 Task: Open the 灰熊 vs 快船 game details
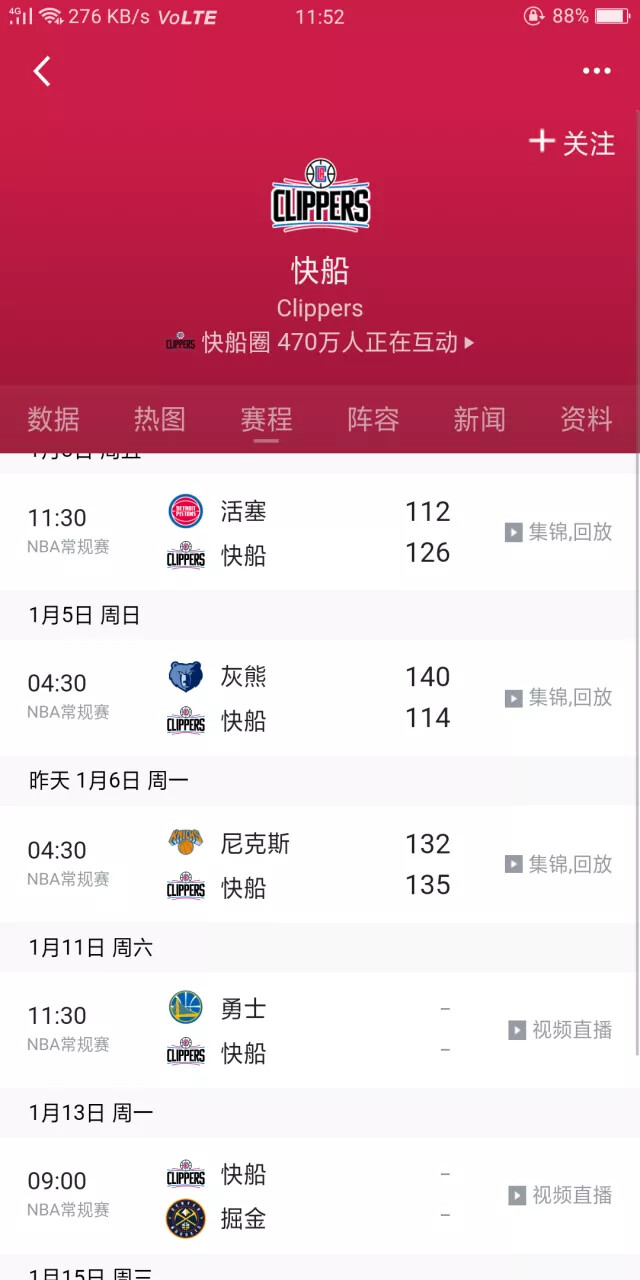point(300,698)
